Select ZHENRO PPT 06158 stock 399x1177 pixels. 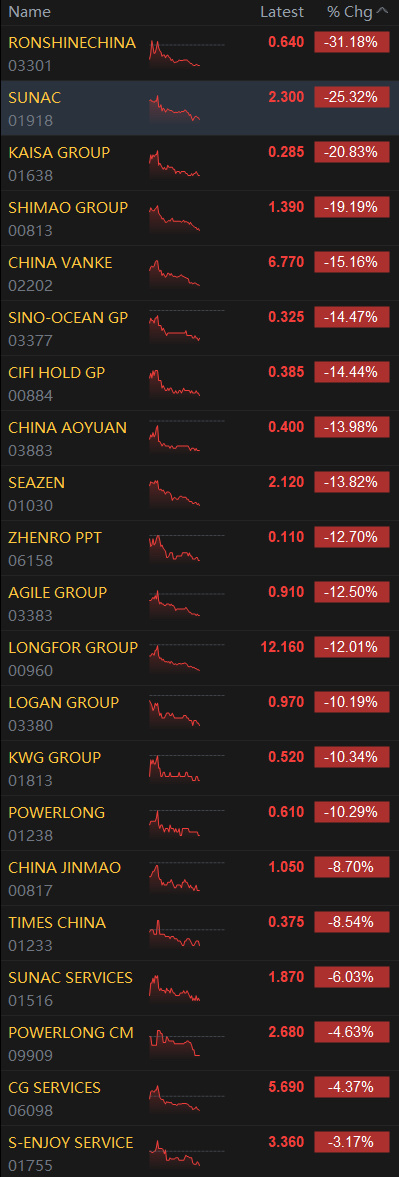click(x=200, y=546)
